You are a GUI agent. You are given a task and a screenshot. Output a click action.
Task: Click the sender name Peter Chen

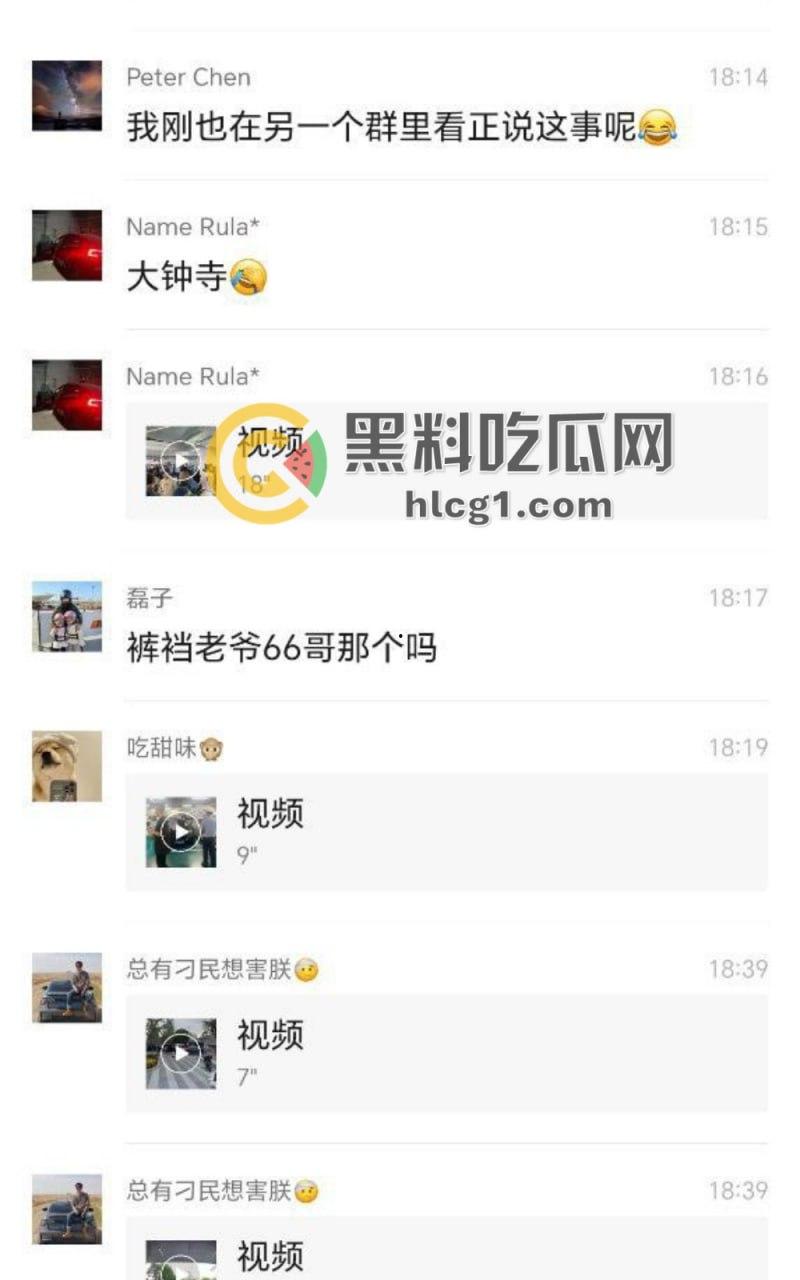(188, 77)
